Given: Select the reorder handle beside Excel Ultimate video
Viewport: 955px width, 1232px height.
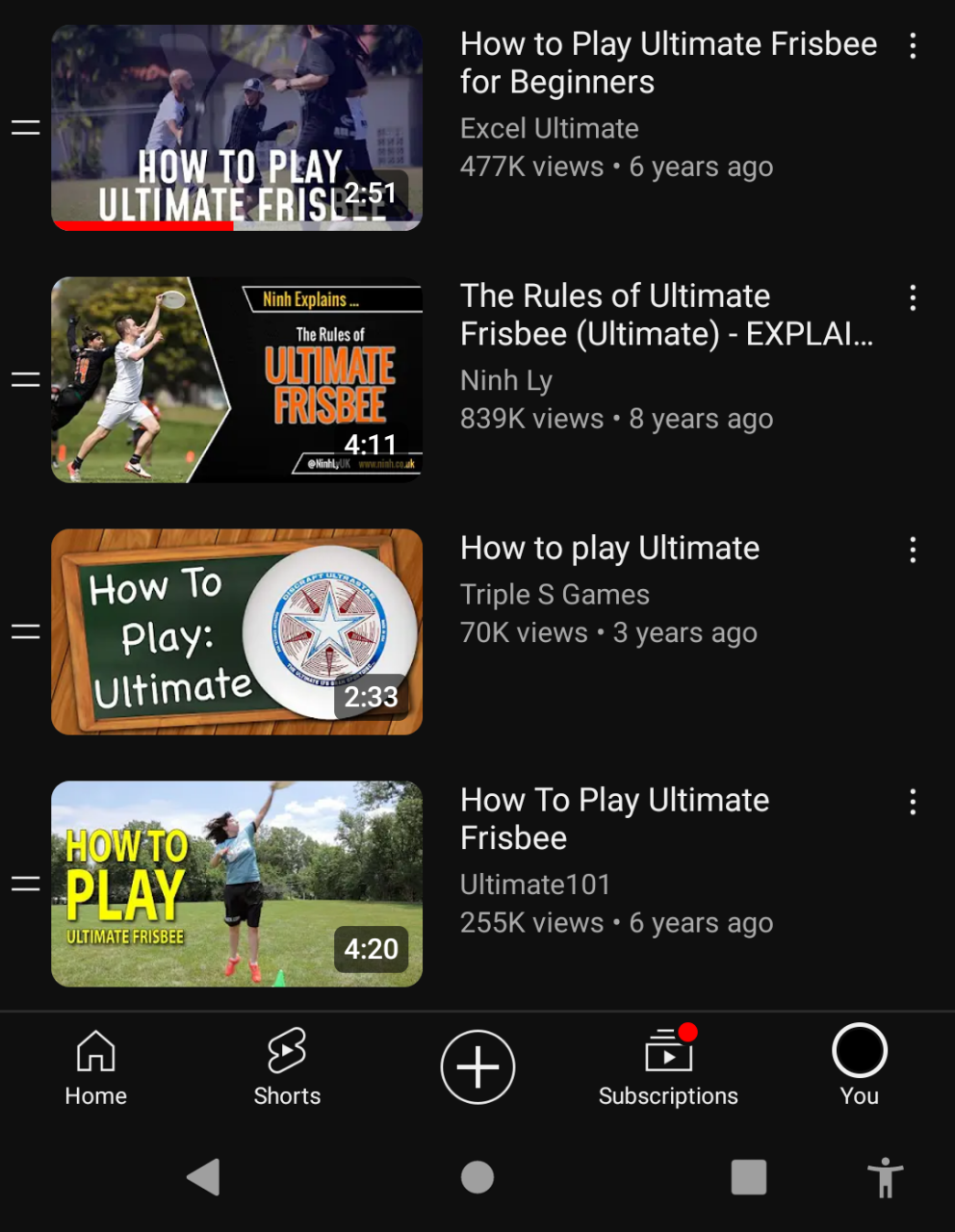Looking at the screenshot, I should (25, 128).
